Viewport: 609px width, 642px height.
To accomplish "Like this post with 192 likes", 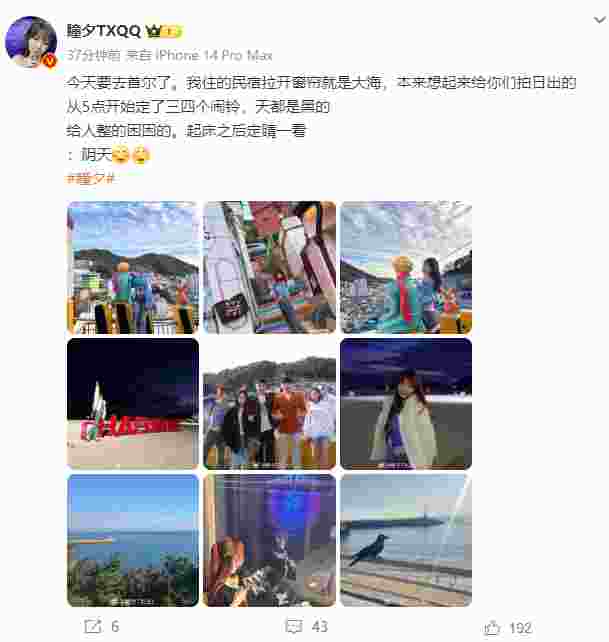I will [508, 627].
